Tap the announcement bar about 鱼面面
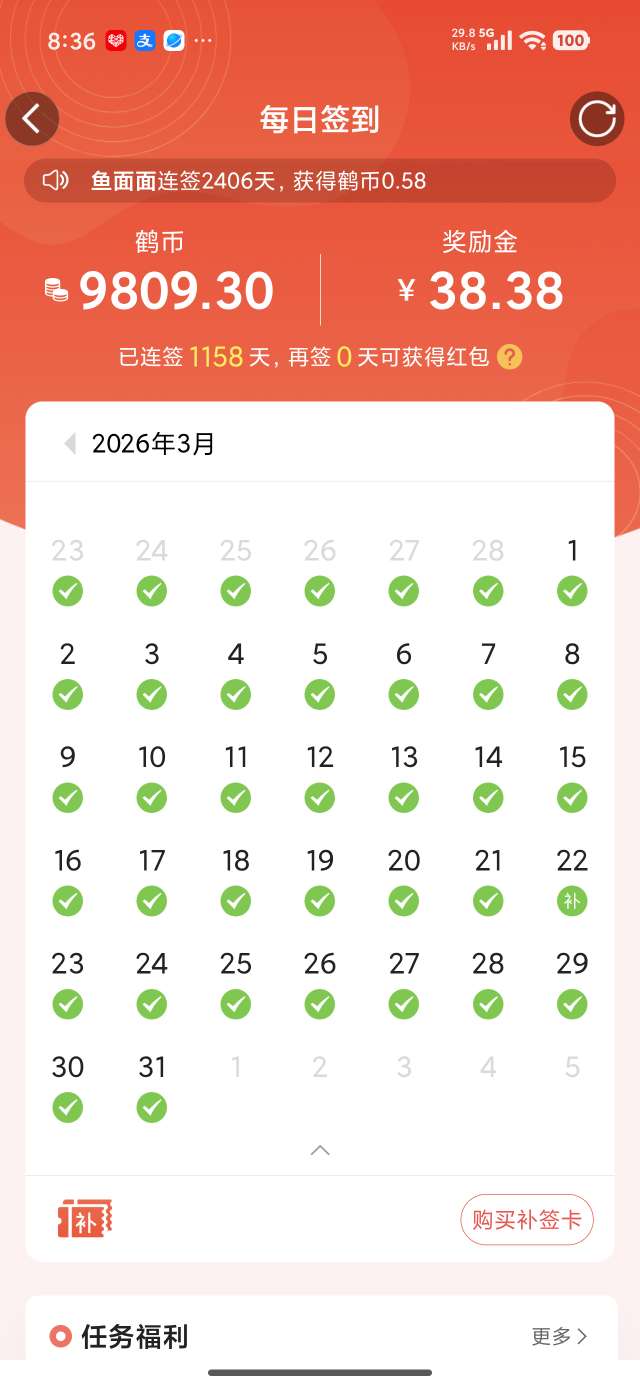 tap(320, 181)
